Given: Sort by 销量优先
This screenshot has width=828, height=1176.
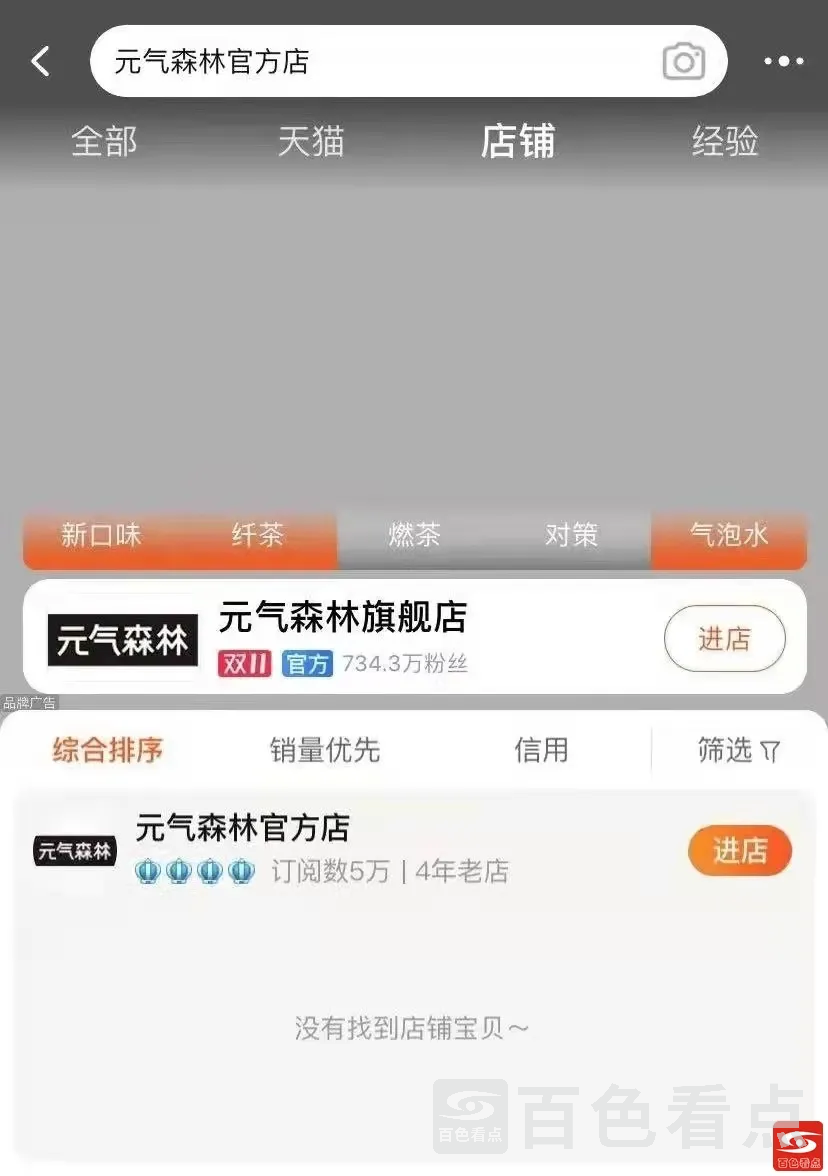Looking at the screenshot, I should 324,750.
